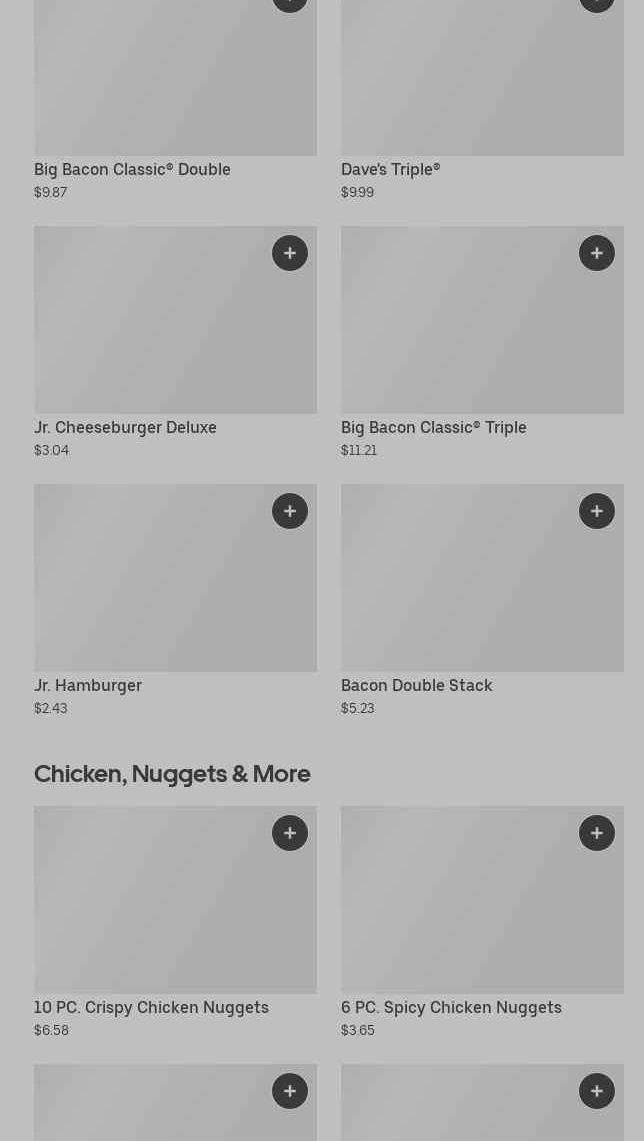The image size is (644, 1141).
Task: Select the 6 PC. Spicy Chicken Nuggets card
Action: pyautogui.click(x=482, y=922)
